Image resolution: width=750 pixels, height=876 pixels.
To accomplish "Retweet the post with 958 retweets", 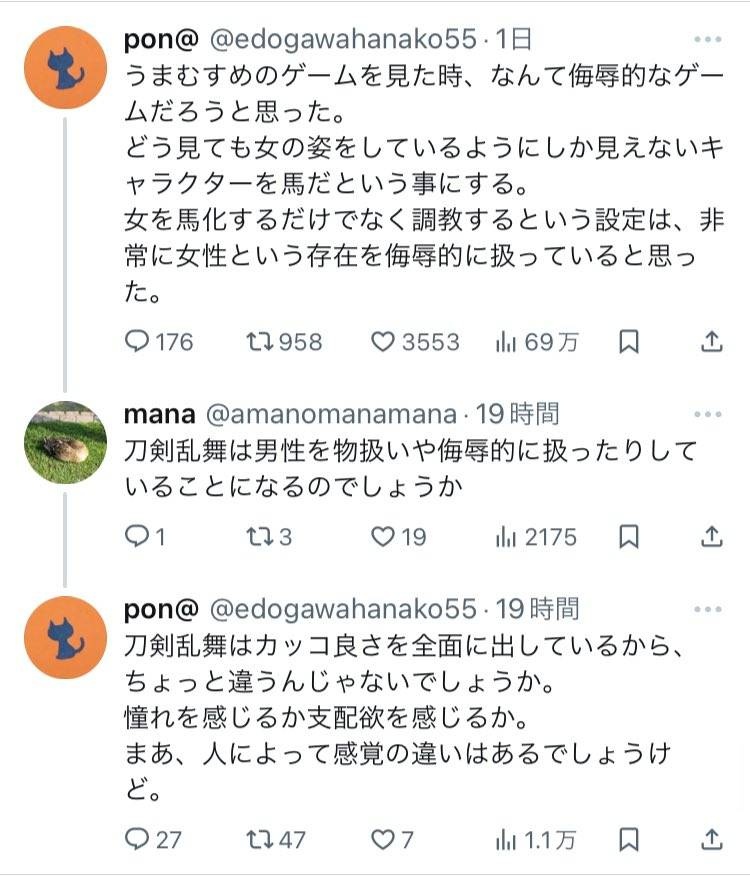I will coord(259,342).
